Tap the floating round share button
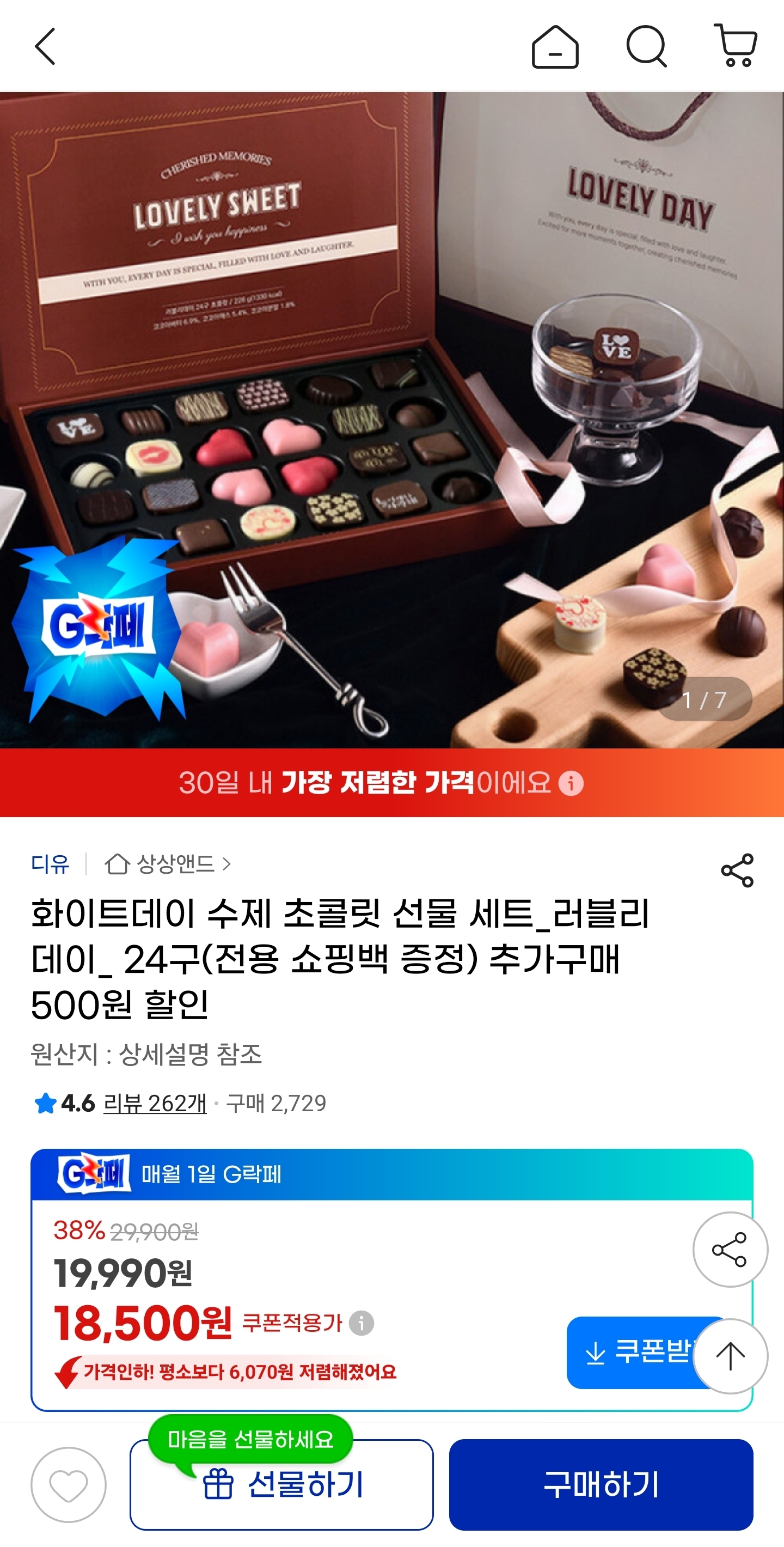Viewport: 784px width, 1547px height. tap(730, 1250)
